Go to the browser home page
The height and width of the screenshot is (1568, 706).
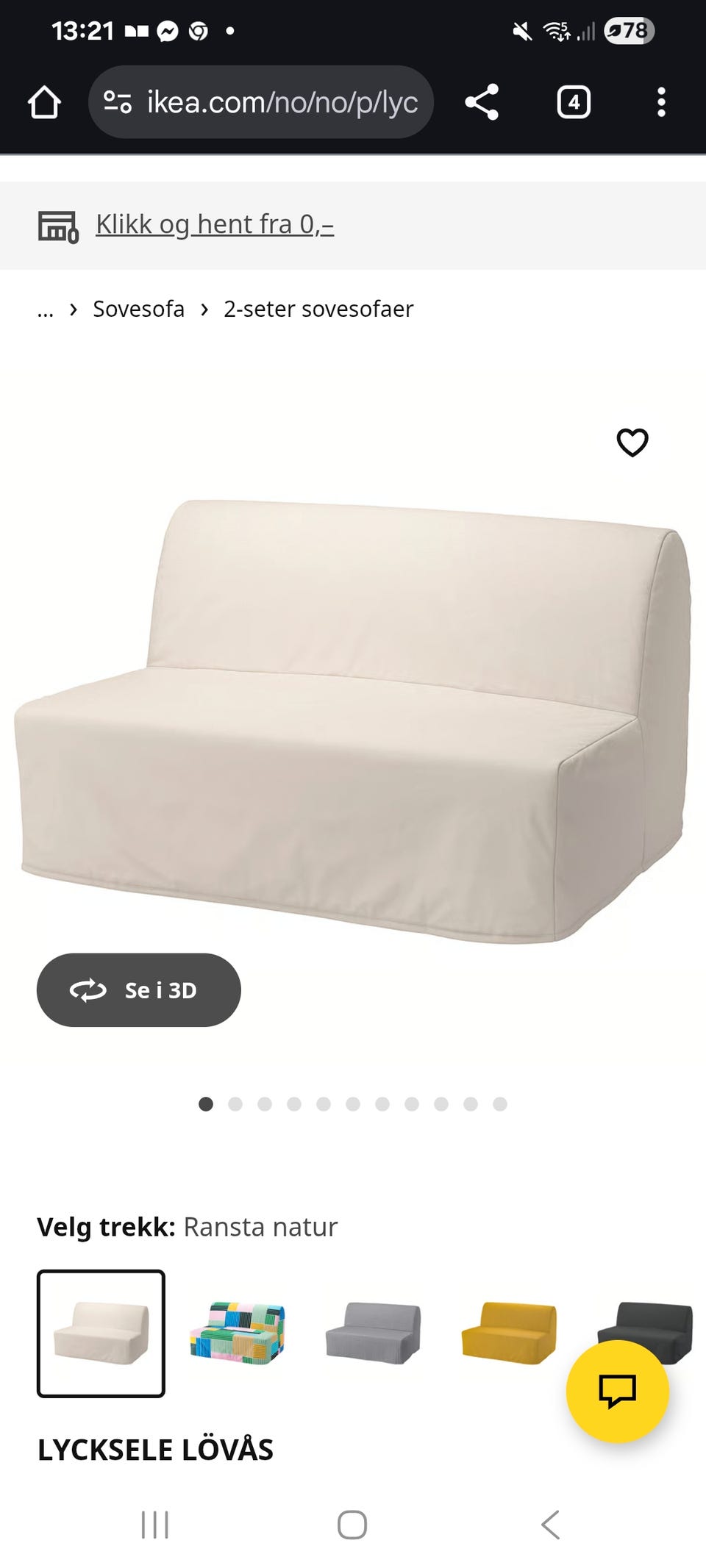coord(44,102)
